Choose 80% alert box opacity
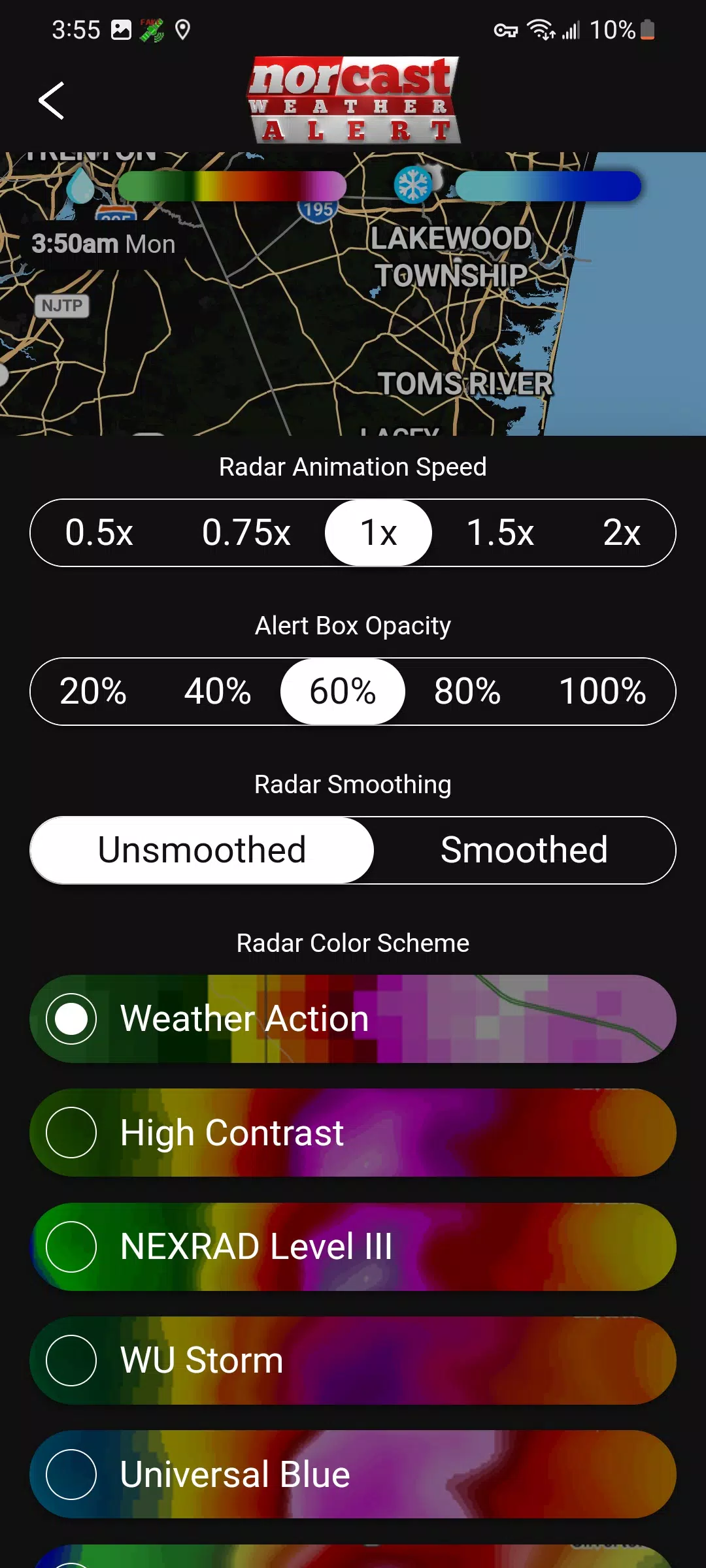This screenshot has height=1568, width=706. tap(467, 691)
